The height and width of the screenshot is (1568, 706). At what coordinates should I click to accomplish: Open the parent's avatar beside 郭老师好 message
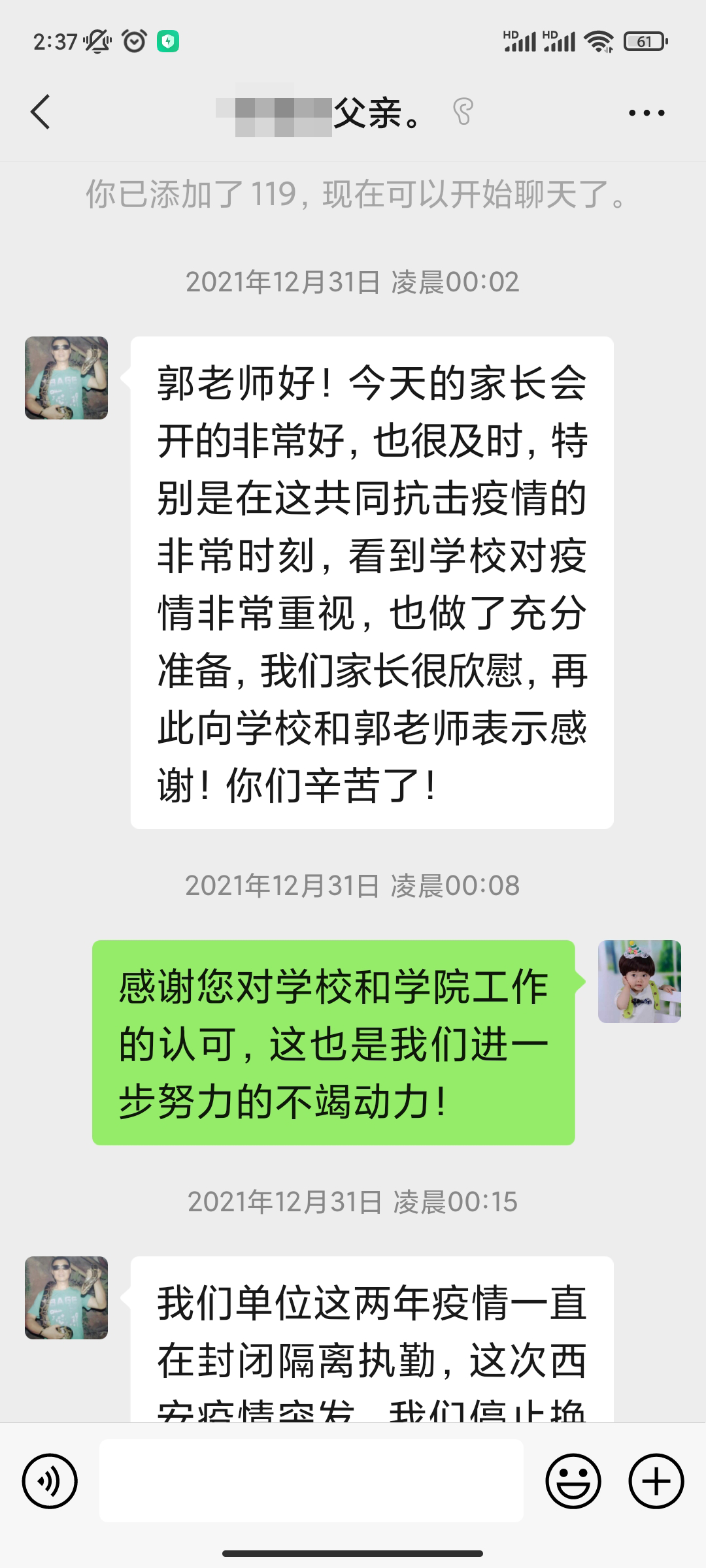[66, 378]
